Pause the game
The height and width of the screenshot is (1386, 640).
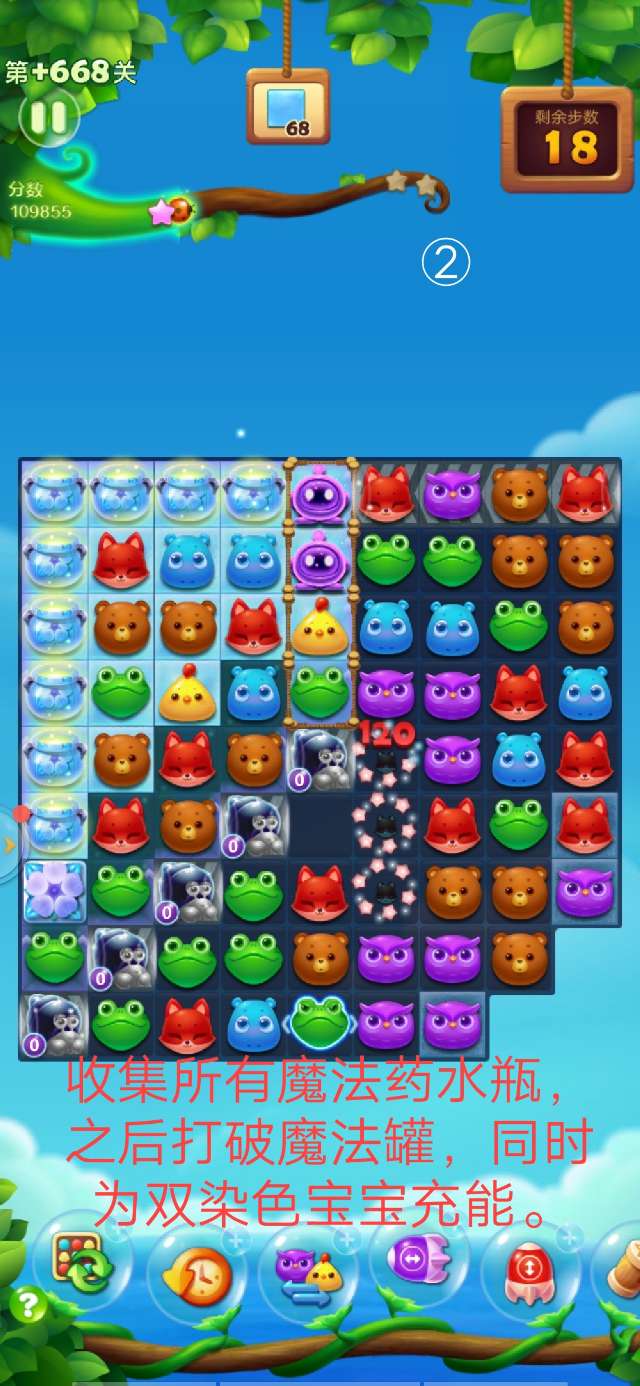click(x=48, y=118)
